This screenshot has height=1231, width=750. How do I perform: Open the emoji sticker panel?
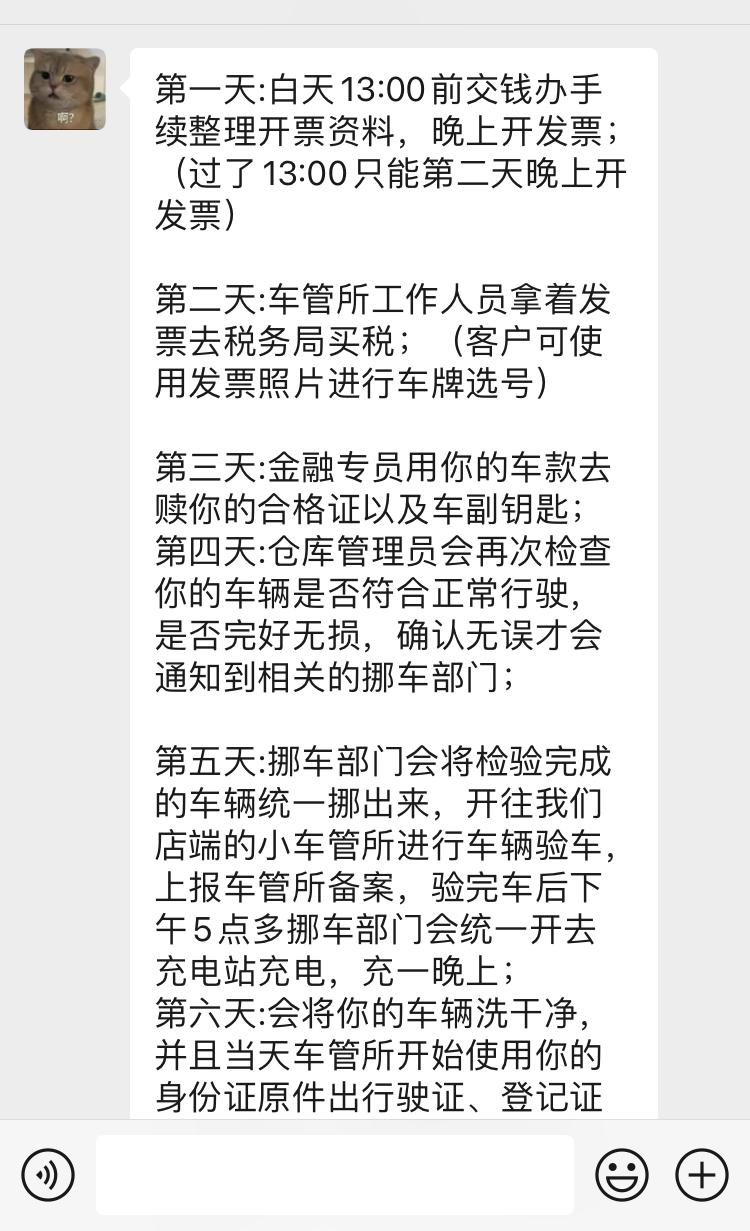click(x=622, y=1174)
